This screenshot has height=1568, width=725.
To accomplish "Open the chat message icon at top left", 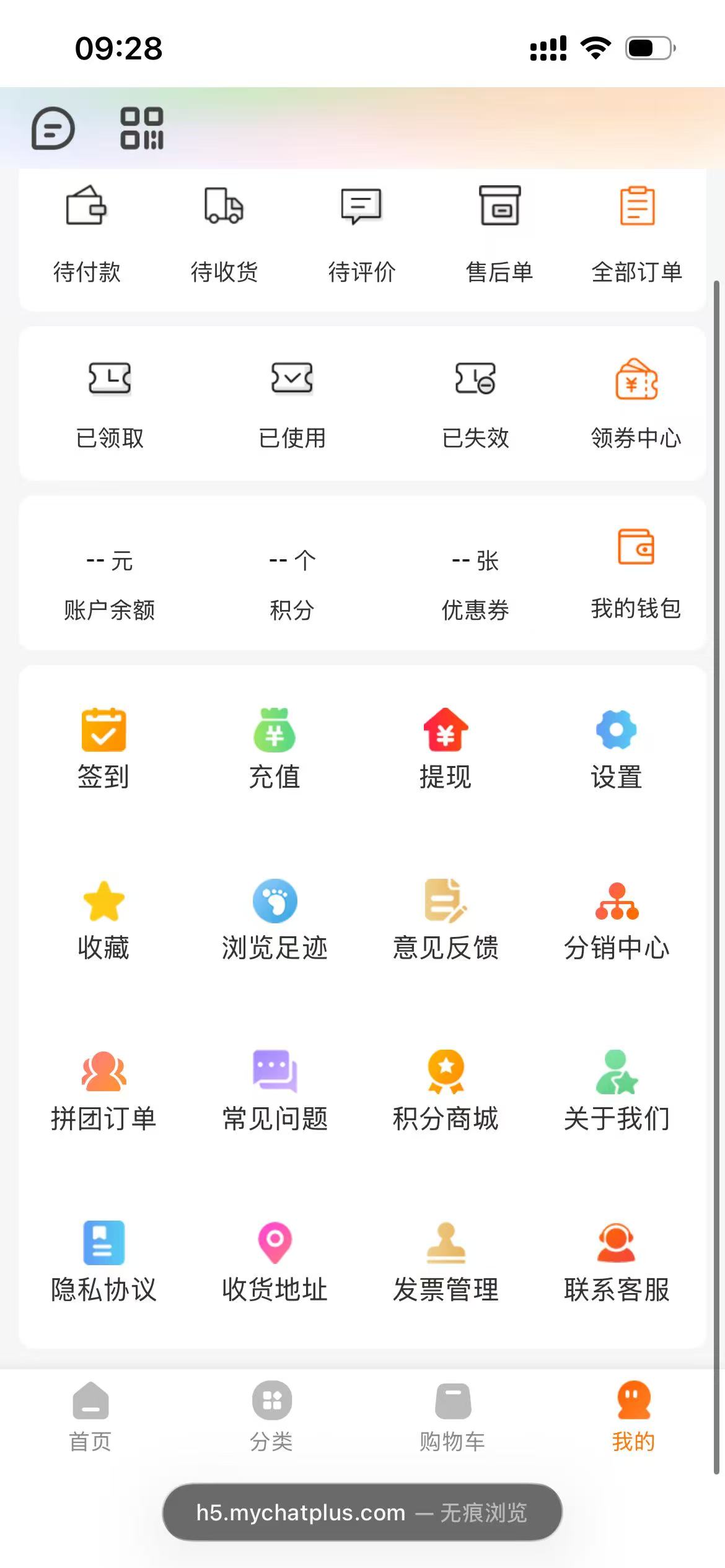I will [53, 129].
